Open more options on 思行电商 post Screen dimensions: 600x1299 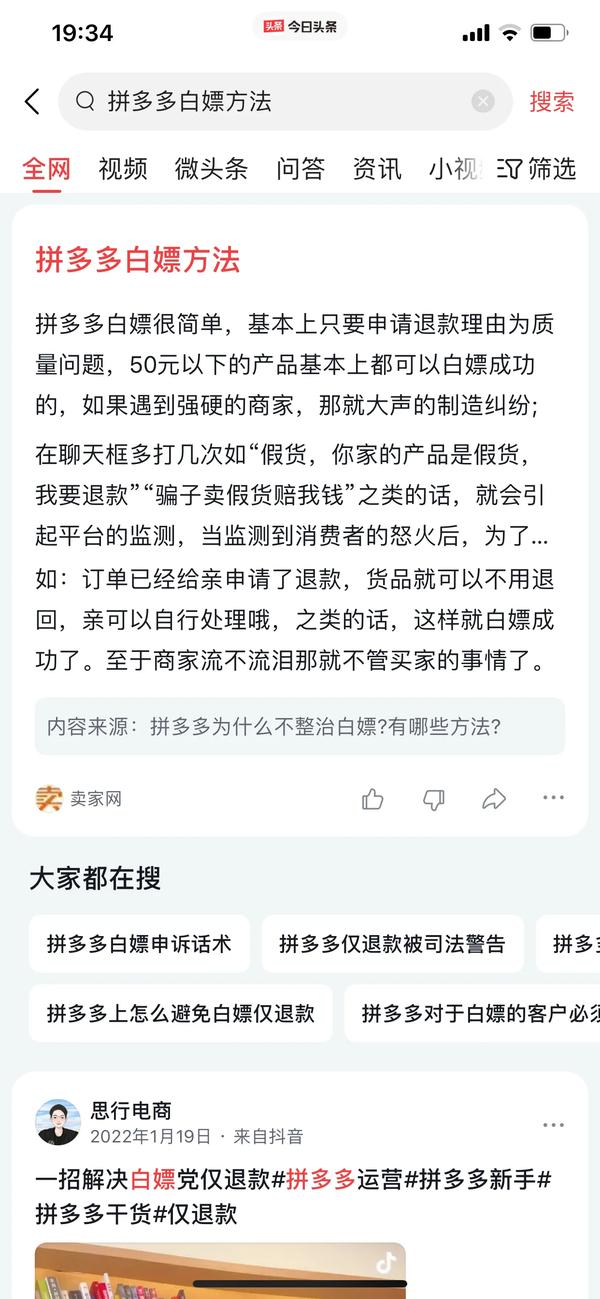[x=553, y=1124]
